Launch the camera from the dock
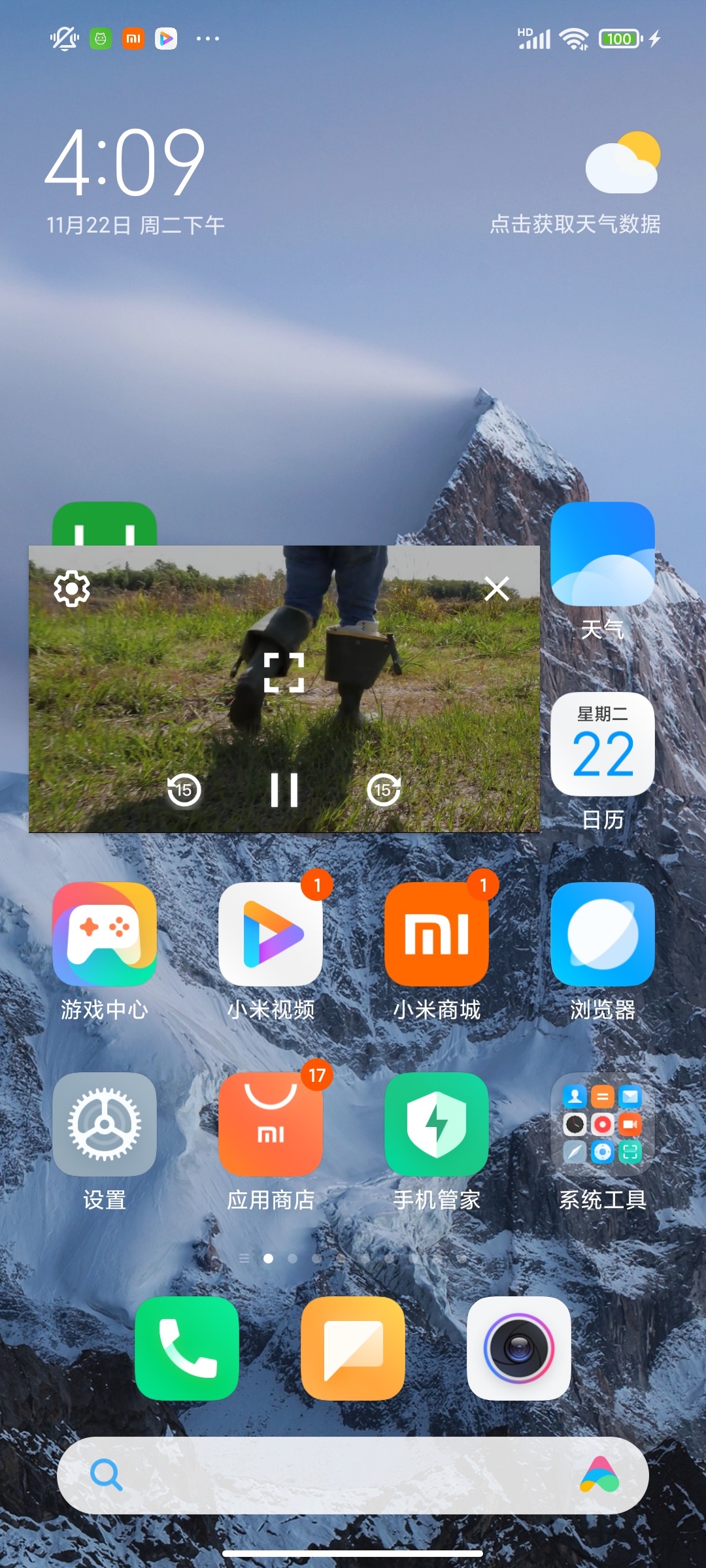 pos(519,1348)
